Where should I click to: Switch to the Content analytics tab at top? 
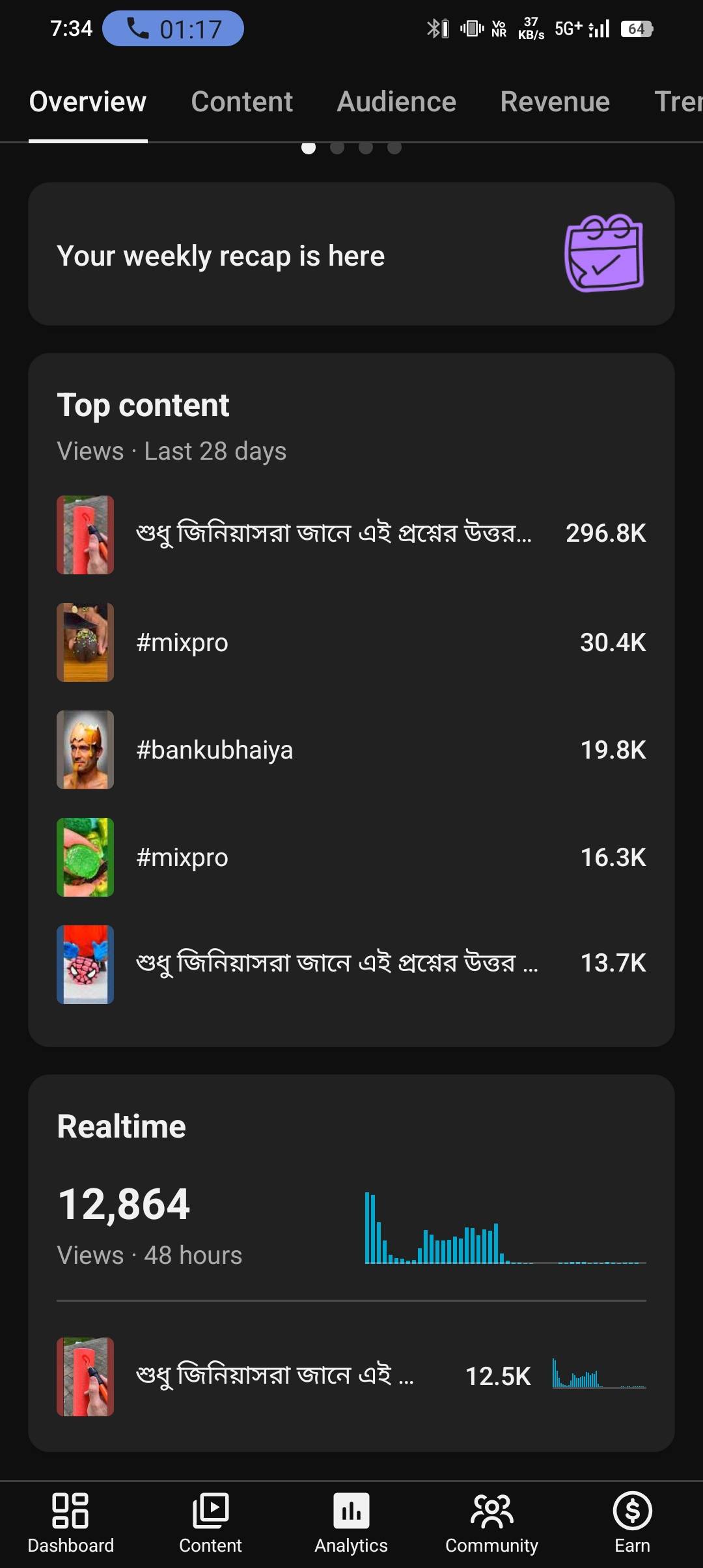[241, 102]
